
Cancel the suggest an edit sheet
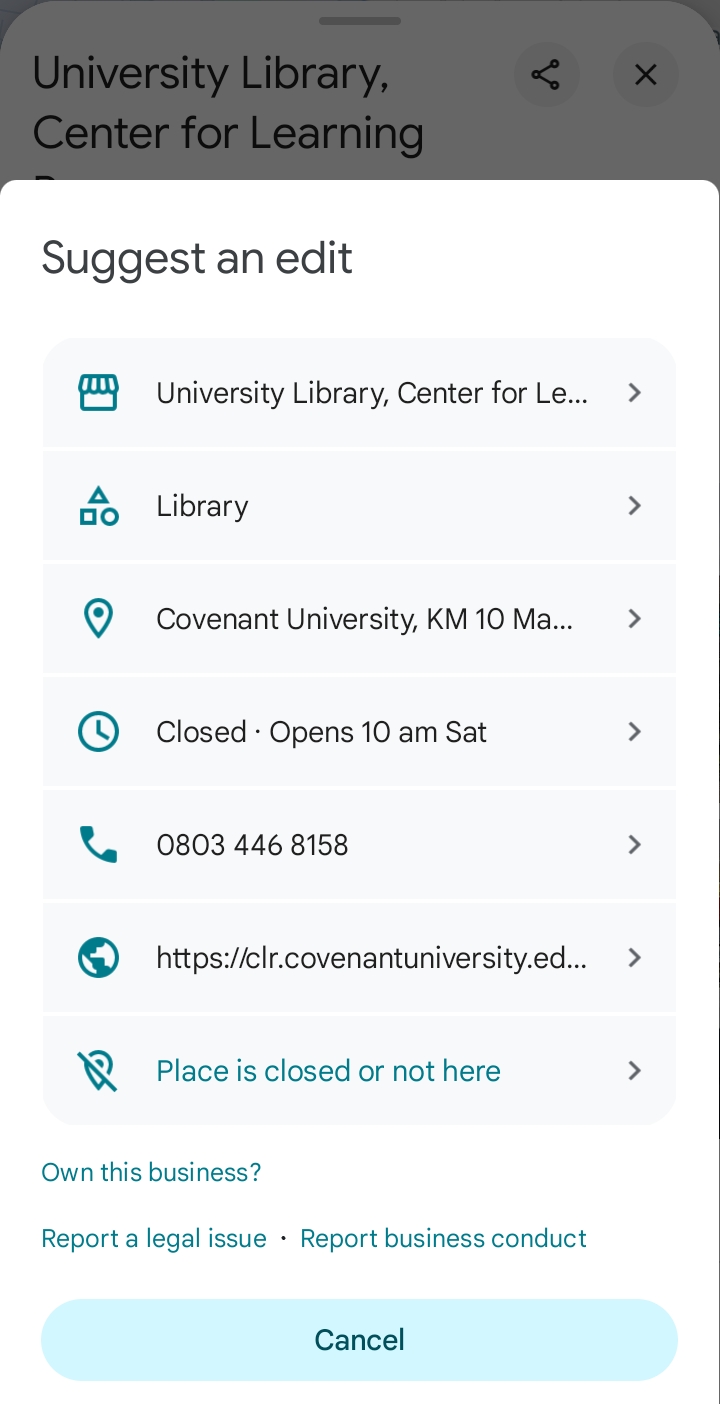click(x=359, y=1340)
